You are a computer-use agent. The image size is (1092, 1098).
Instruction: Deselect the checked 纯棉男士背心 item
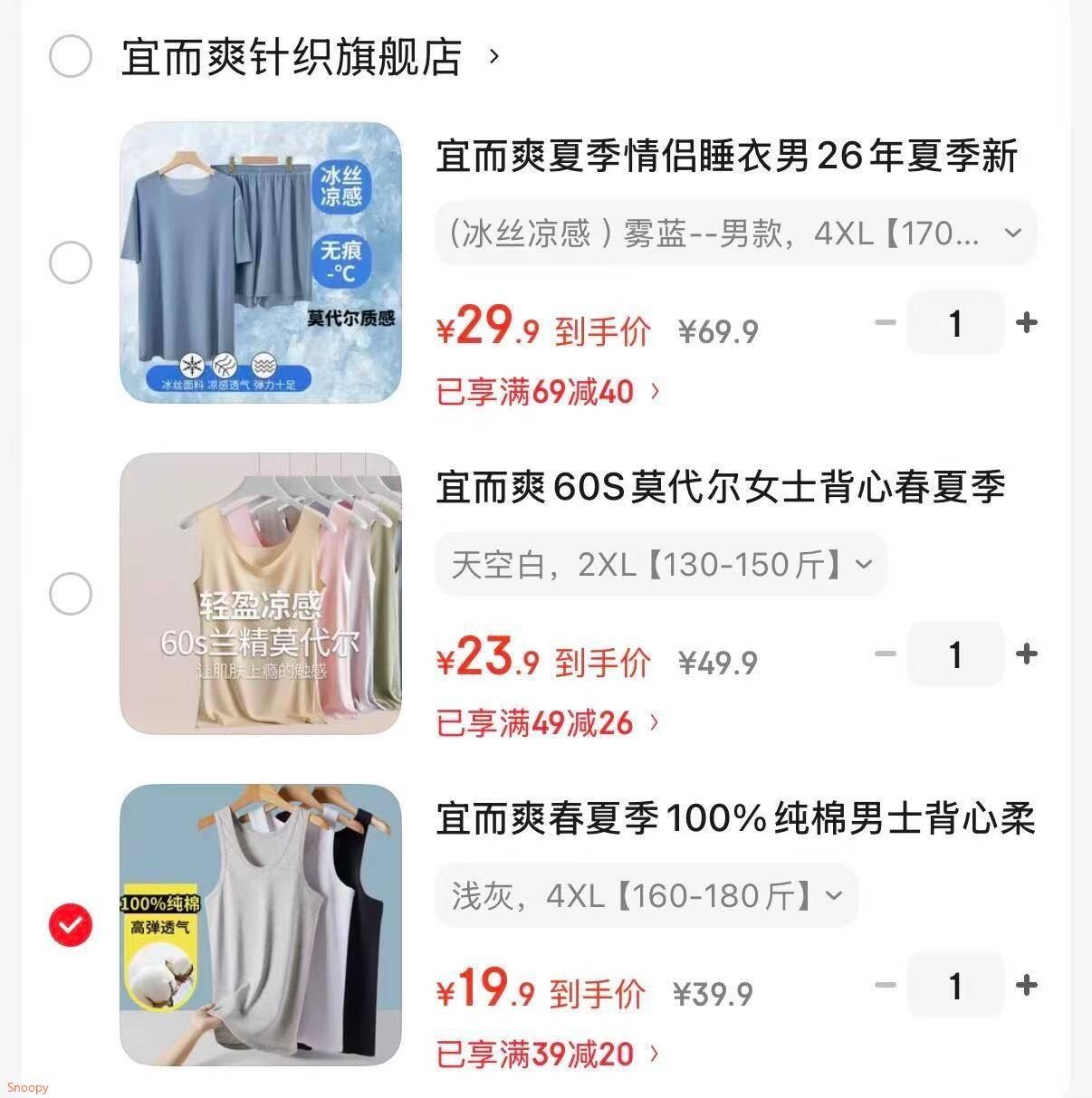(70, 924)
